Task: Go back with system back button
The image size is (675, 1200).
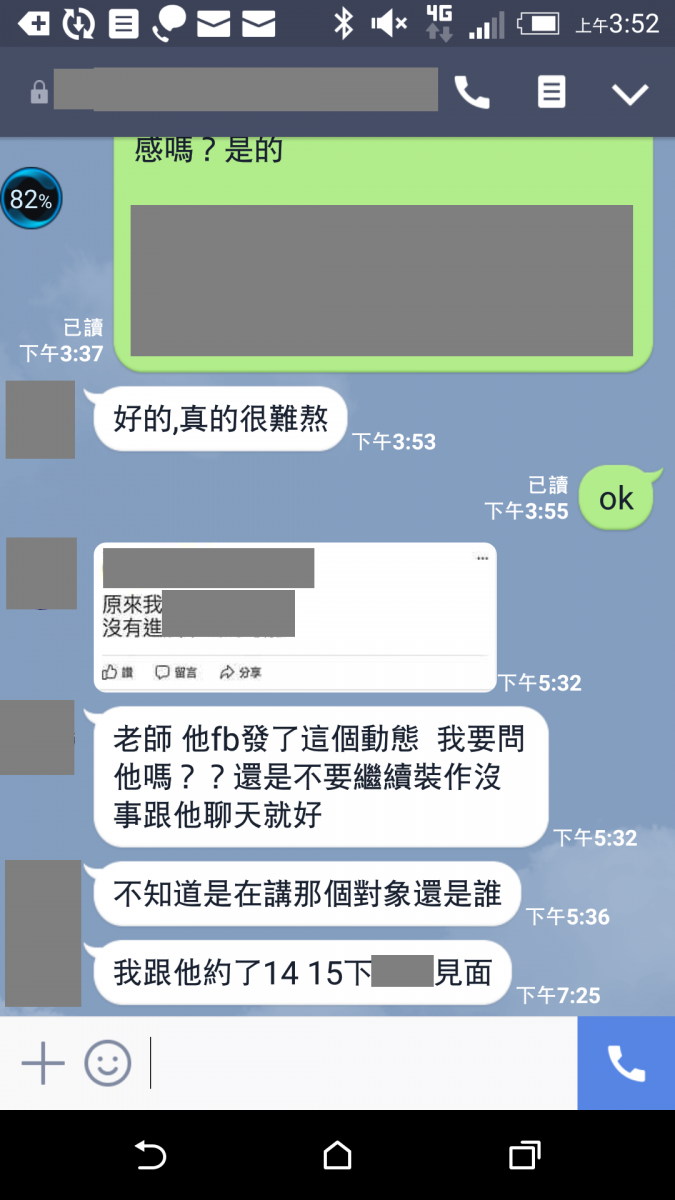Action: 150,1156
